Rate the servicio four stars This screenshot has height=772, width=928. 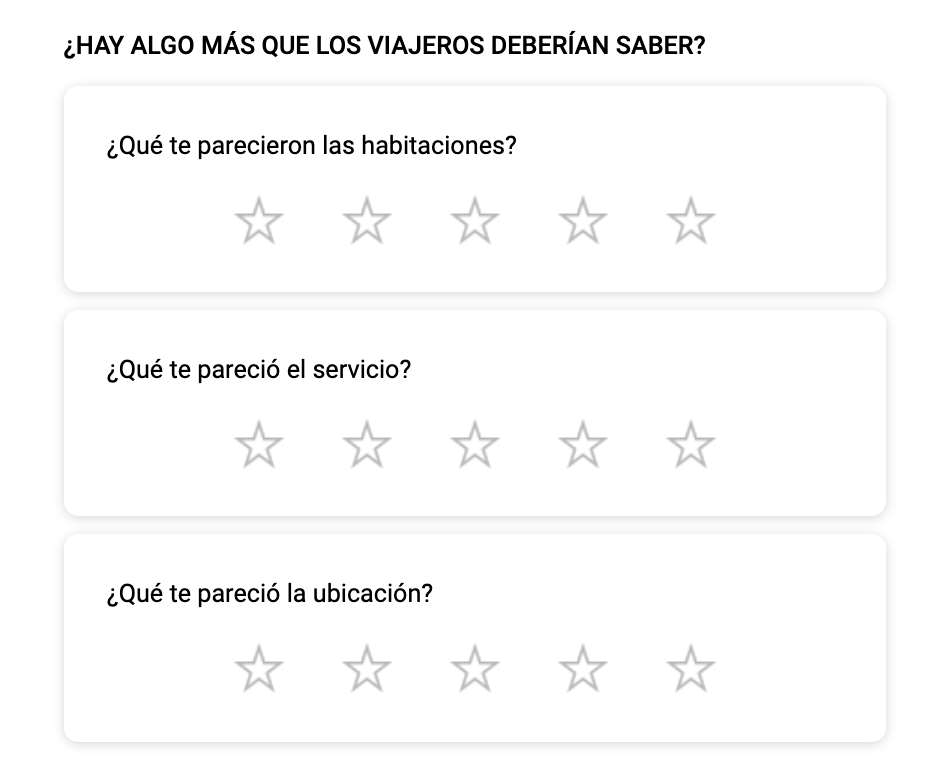pyautogui.click(x=583, y=445)
